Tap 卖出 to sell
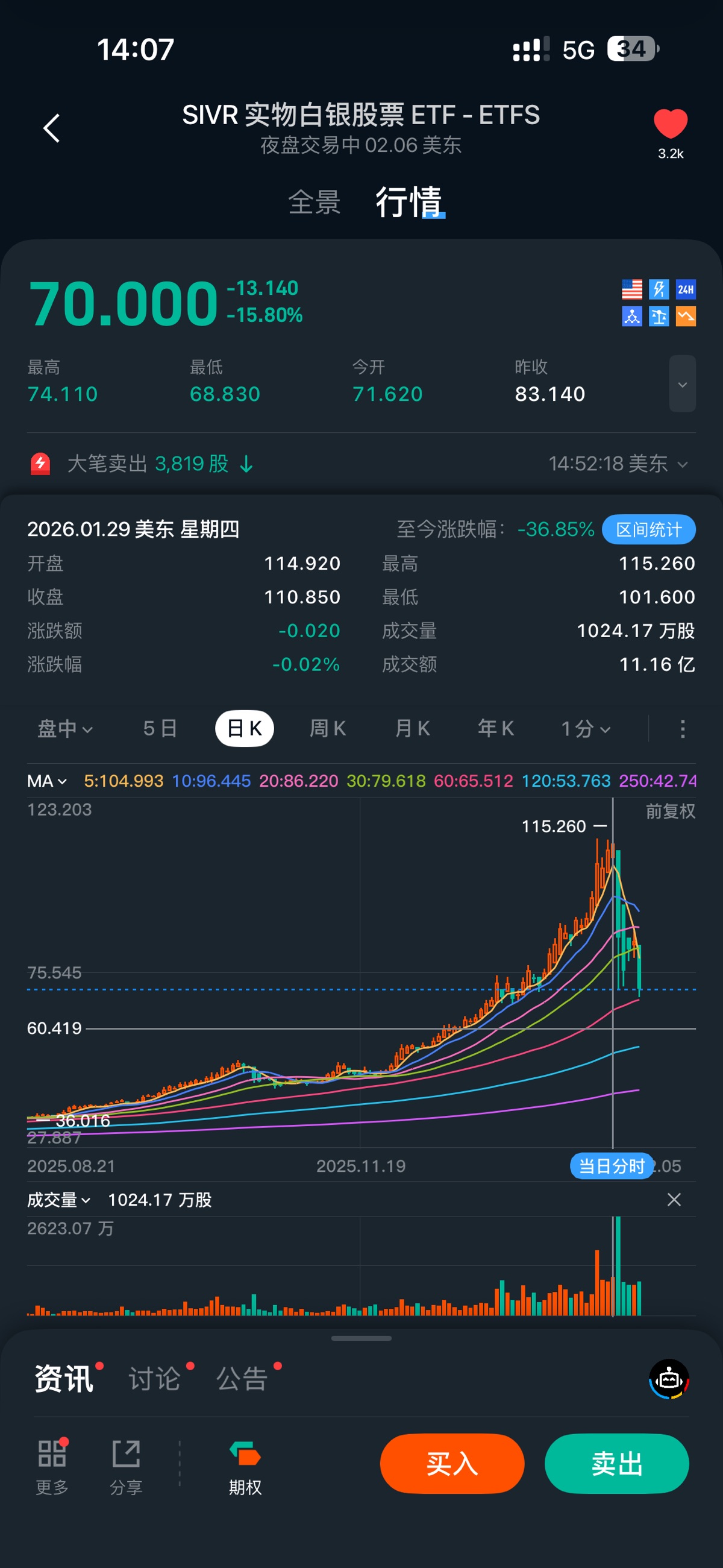This screenshot has width=723, height=1568. tap(616, 1463)
